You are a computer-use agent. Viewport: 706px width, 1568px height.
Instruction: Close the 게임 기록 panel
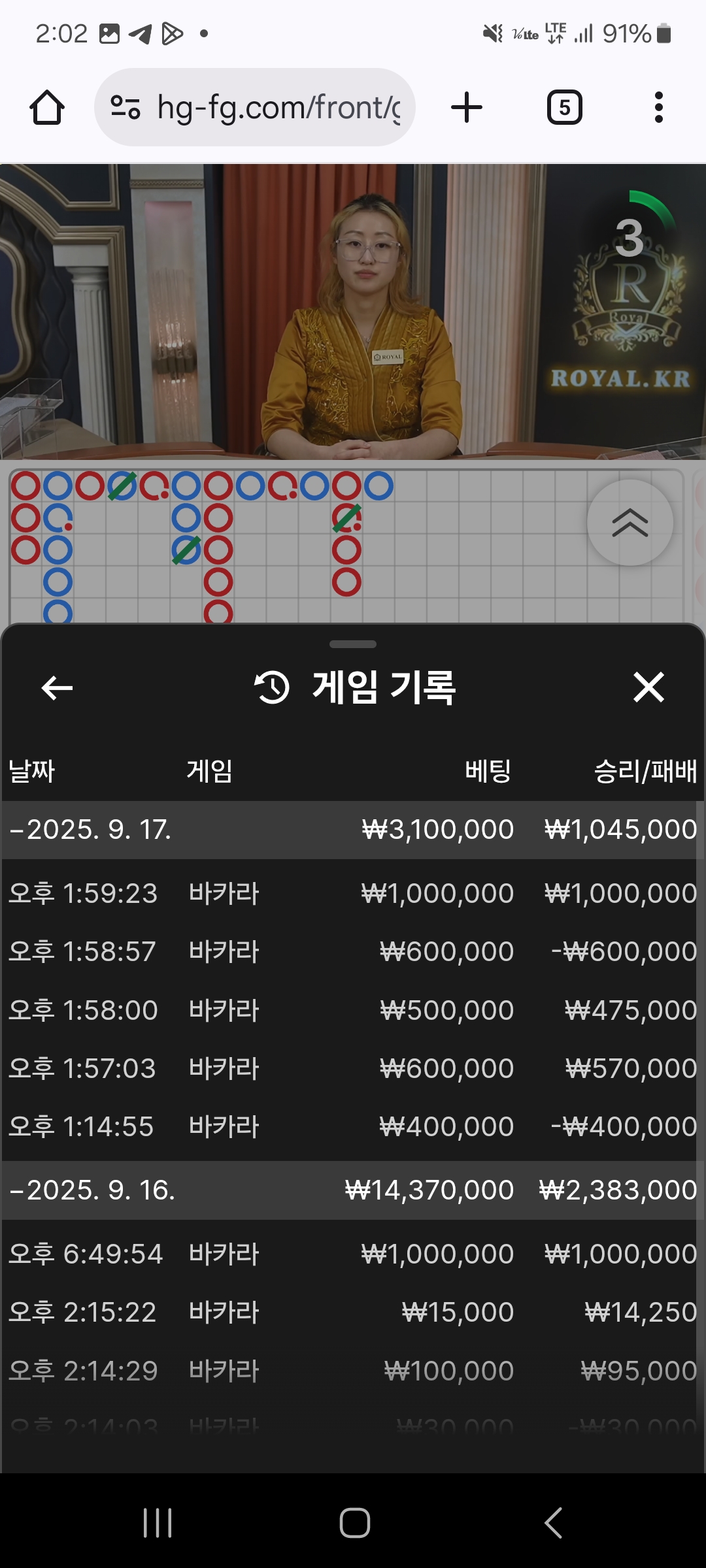tap(648, 687)
